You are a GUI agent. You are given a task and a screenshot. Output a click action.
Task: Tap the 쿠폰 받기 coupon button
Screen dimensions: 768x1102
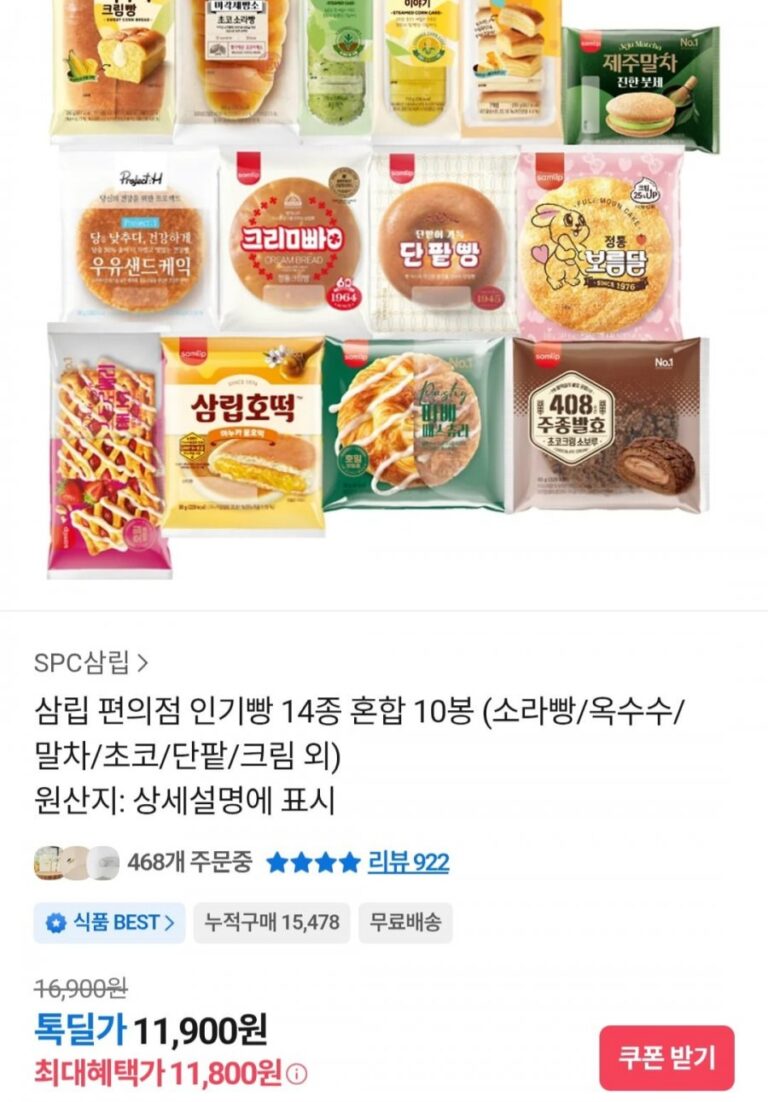coord(666,1057)
